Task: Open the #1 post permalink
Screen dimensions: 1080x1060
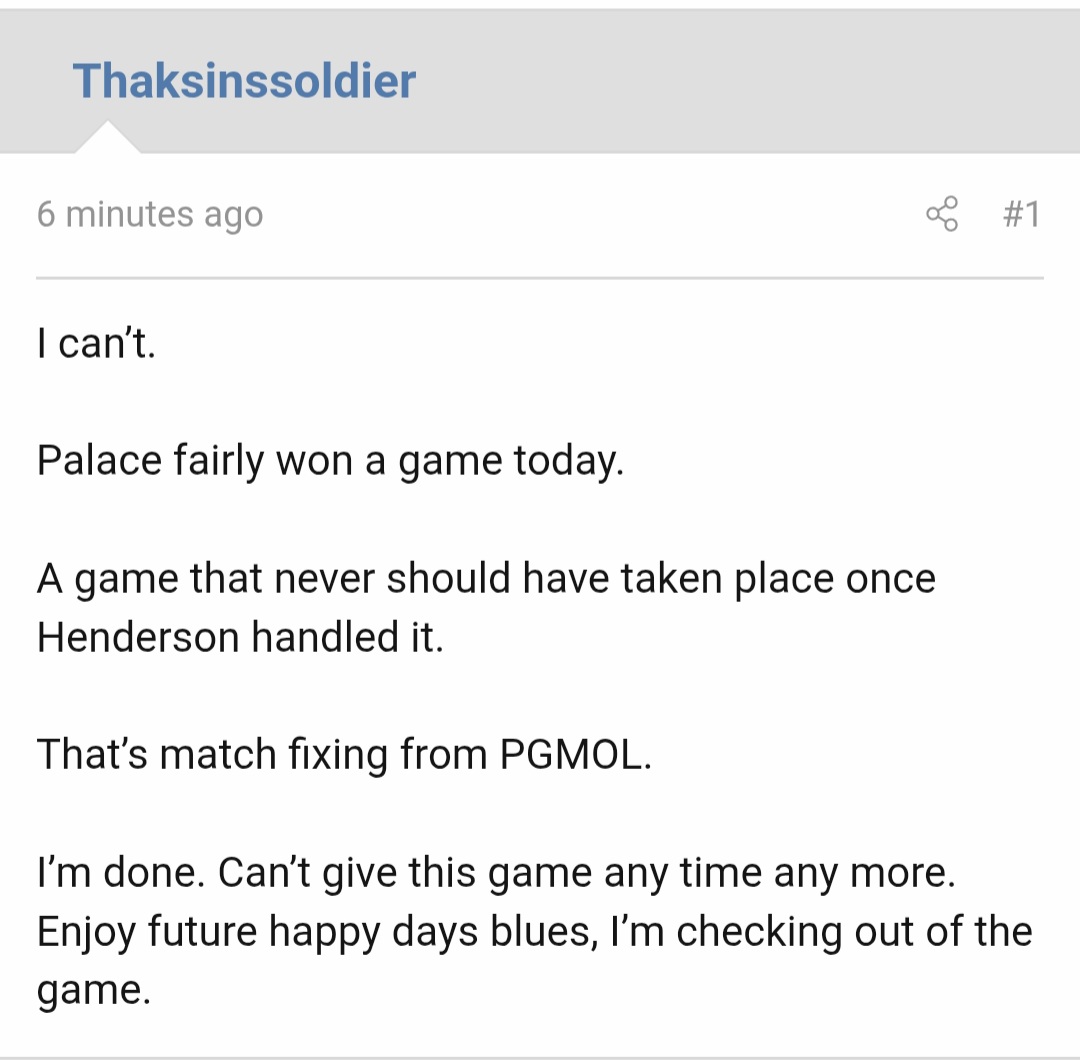Action: [1020, 214]
